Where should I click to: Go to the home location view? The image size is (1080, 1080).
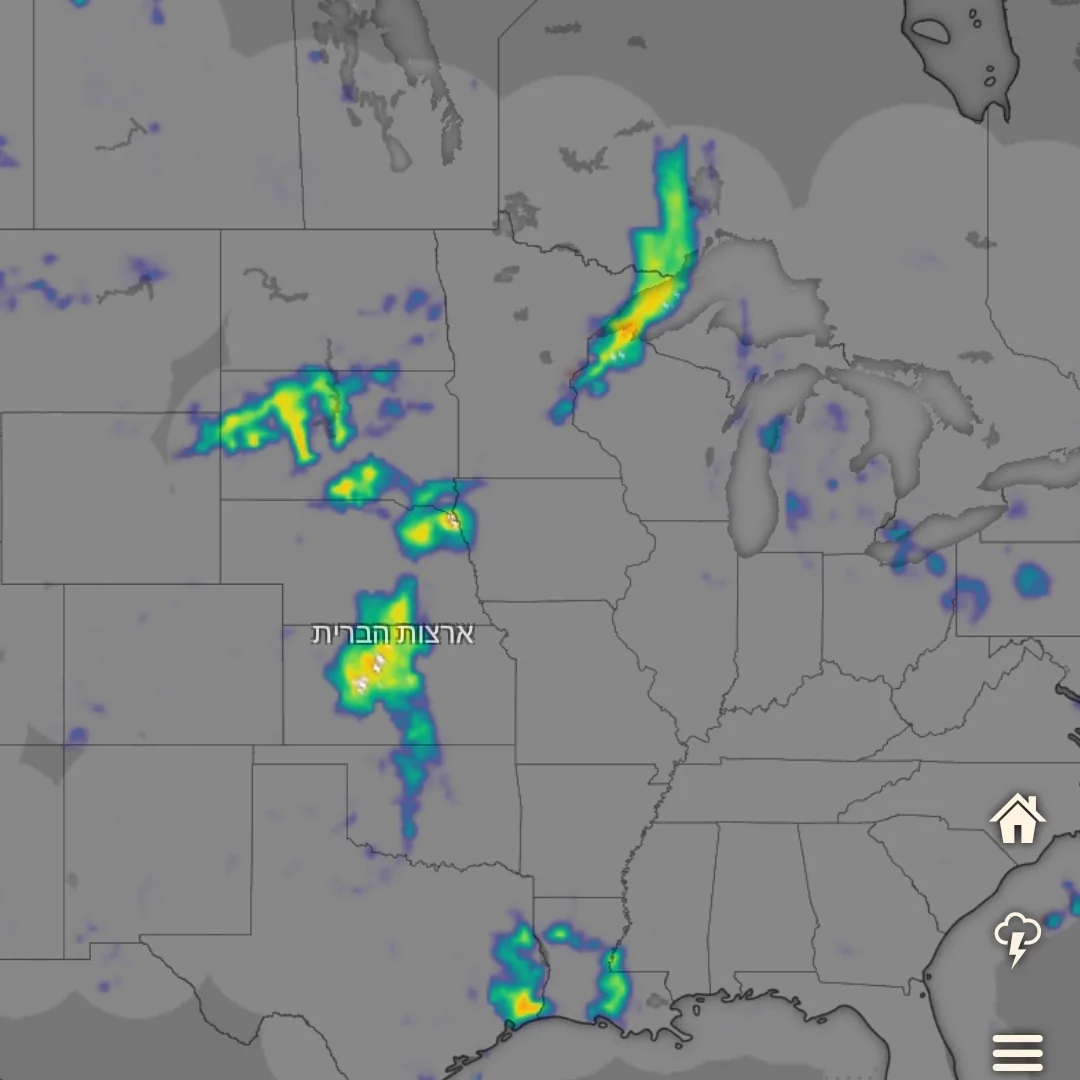pyautogui.click(x=1017, y=819)
